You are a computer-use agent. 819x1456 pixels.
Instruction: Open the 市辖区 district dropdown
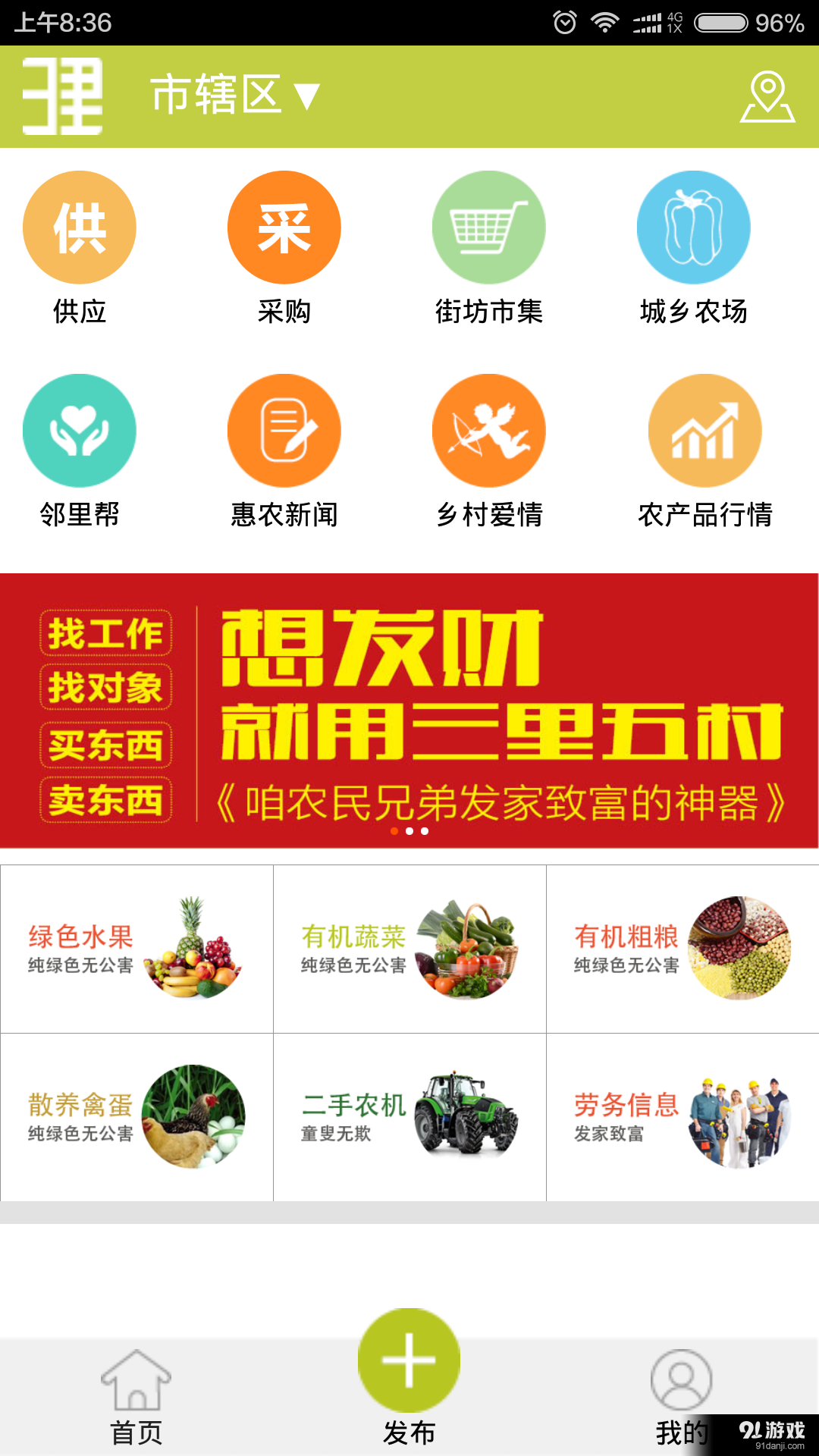[235, 96]
